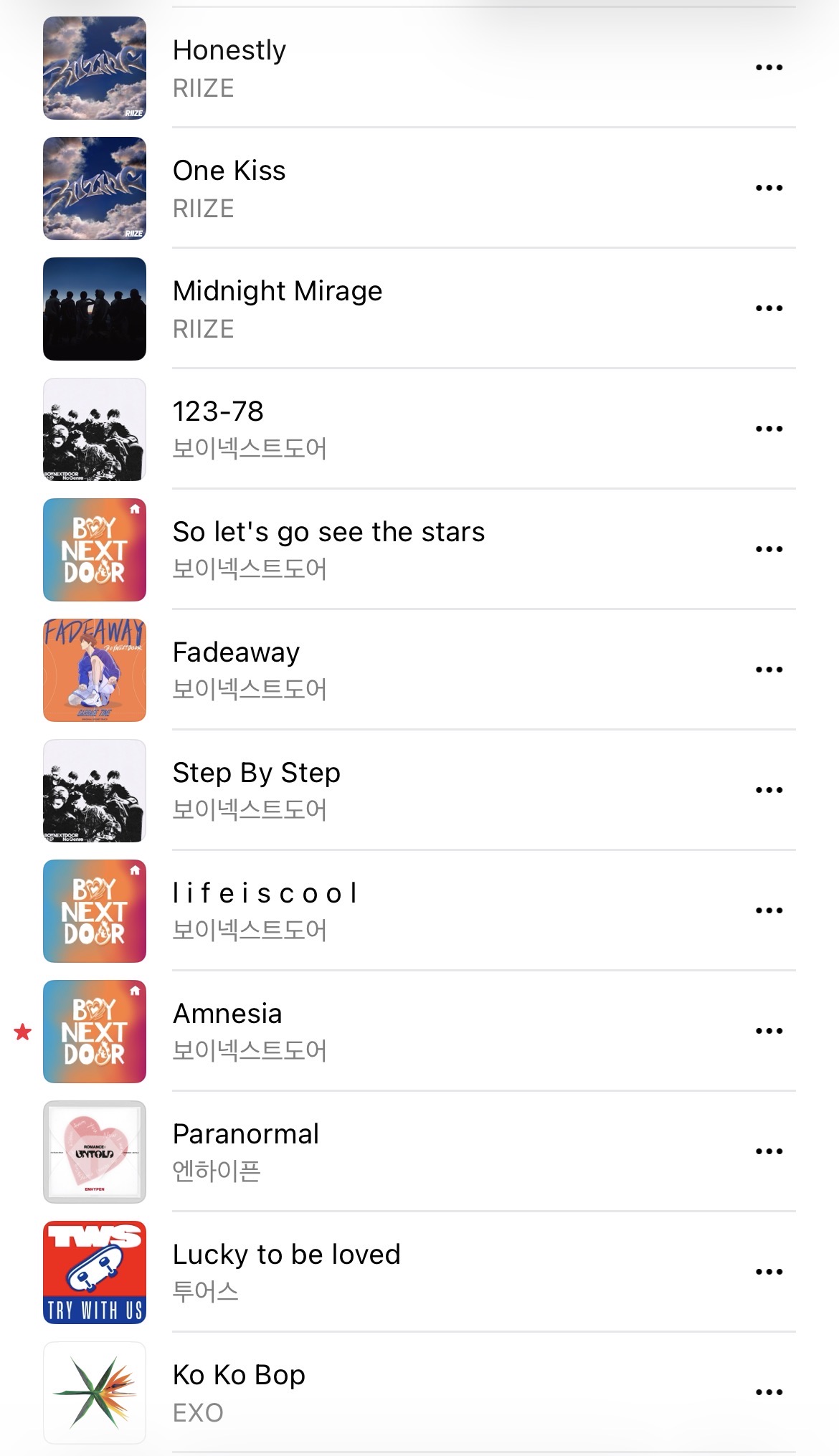
Task: Play the song Honestly by RIIZE
Action: click(x=229, y=67)
